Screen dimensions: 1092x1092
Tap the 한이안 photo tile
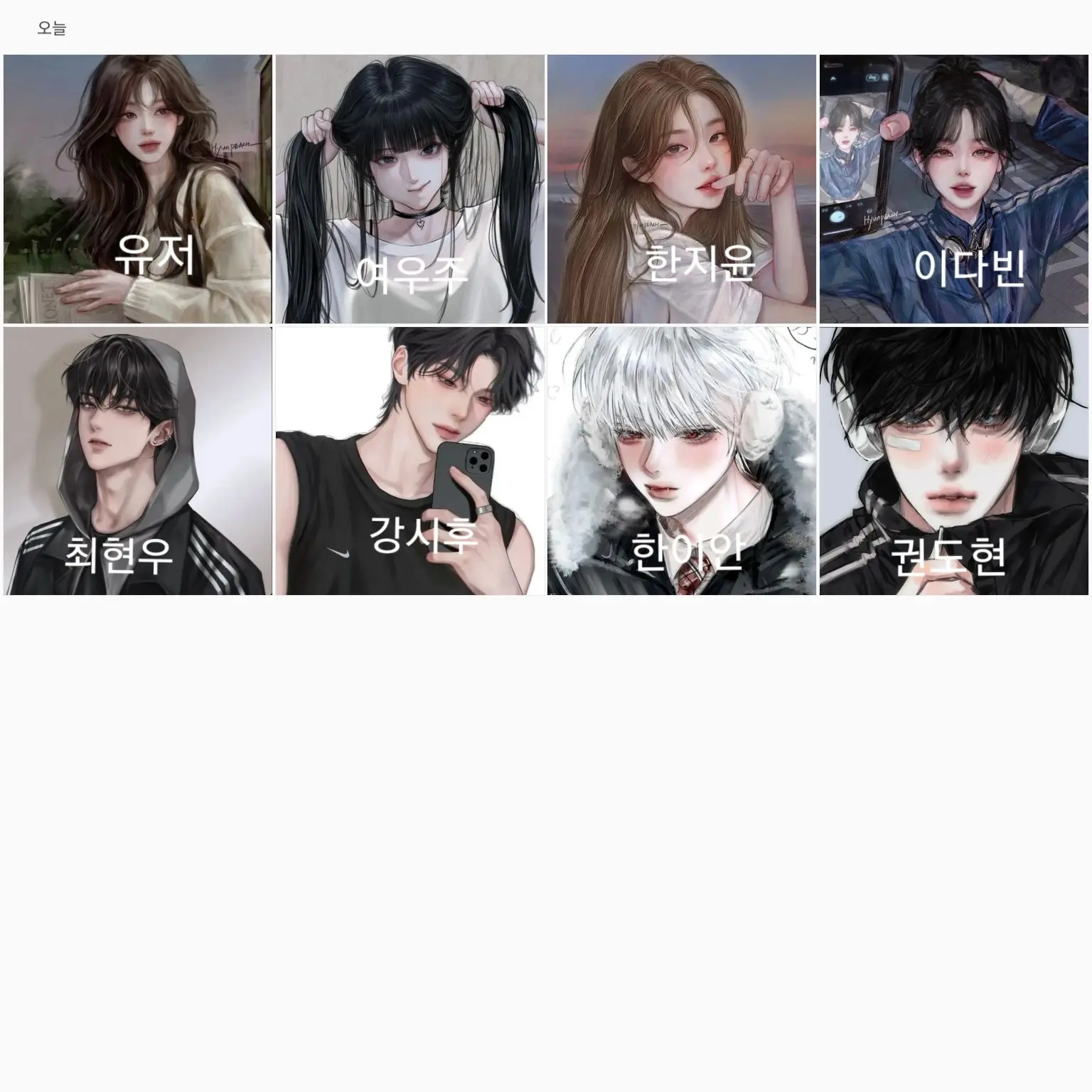click(x=682, y=461)
